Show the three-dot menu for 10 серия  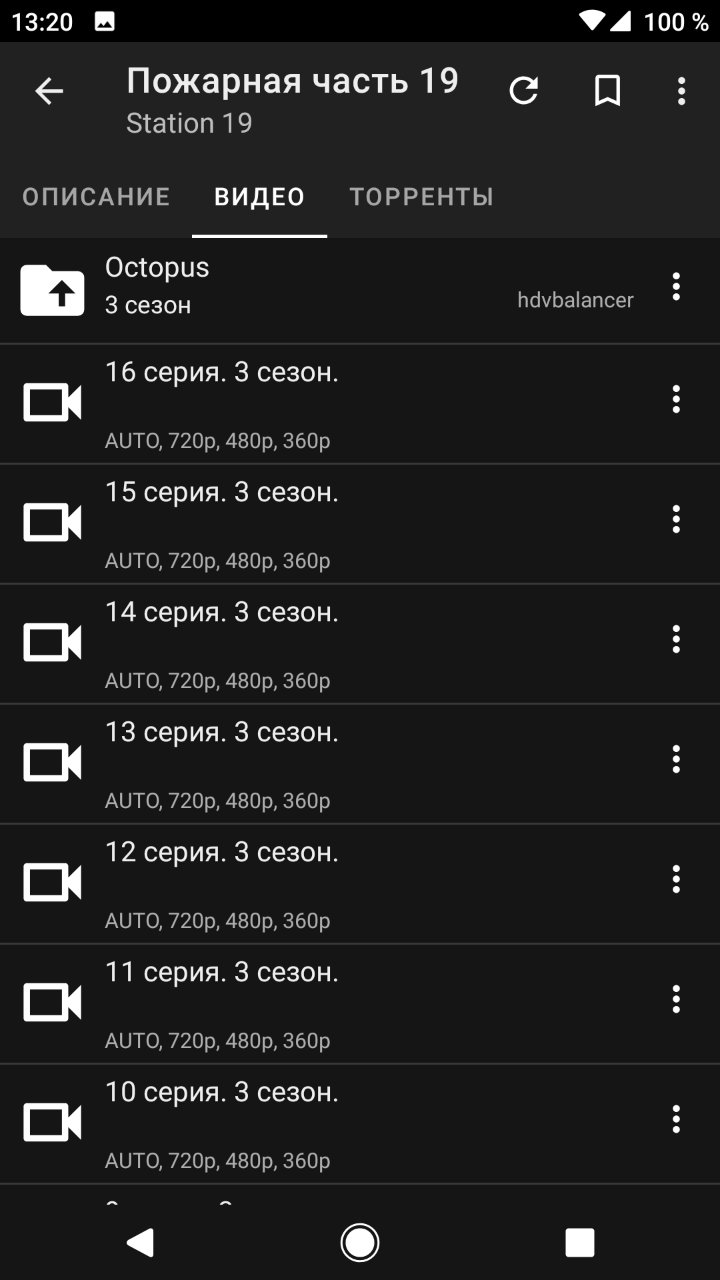pos(676,1119)
